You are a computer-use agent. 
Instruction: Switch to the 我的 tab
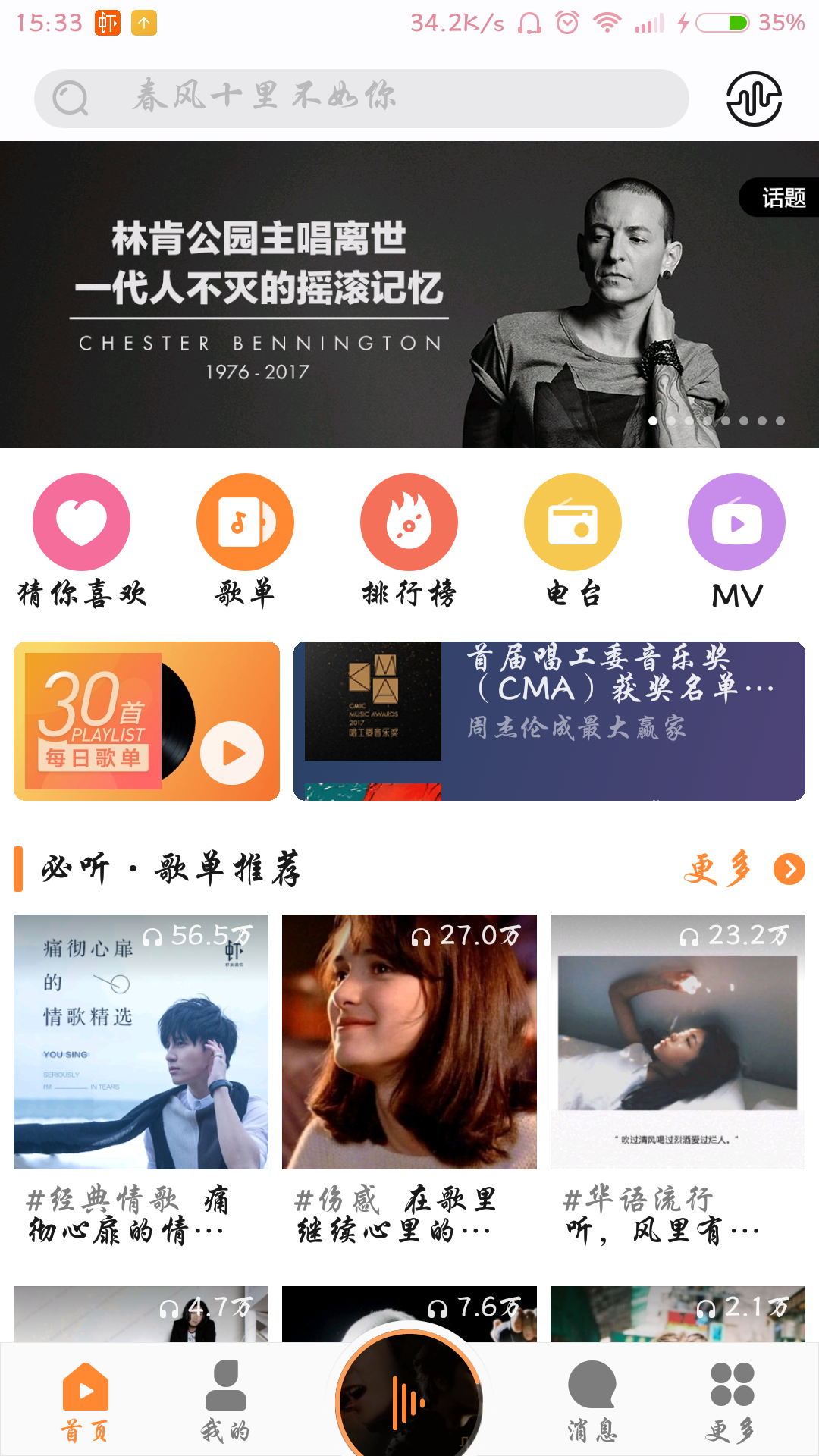pyautogui.click(x=225, y=1401)
